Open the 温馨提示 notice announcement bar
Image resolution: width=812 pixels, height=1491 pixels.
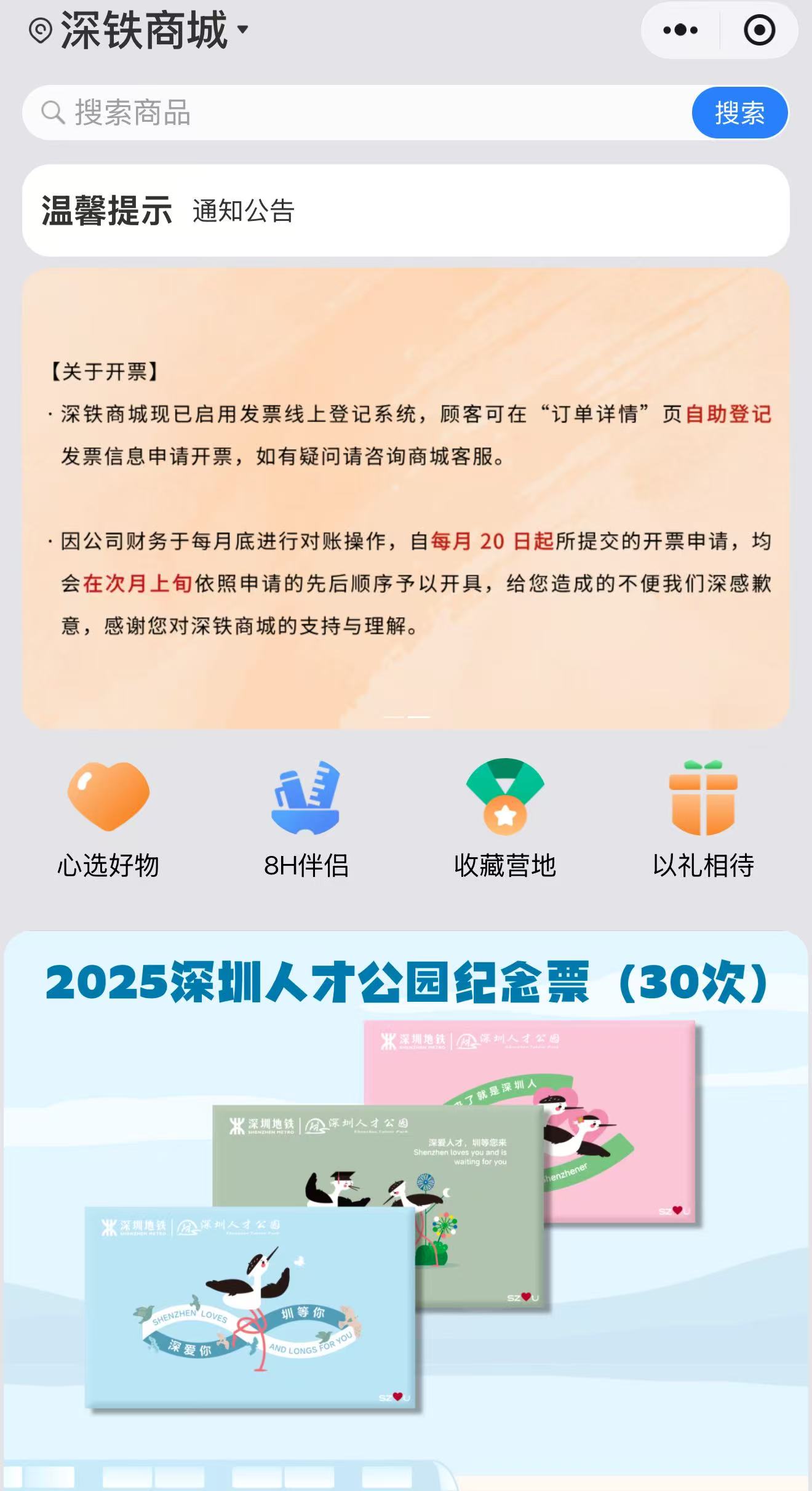click(405, 210)
